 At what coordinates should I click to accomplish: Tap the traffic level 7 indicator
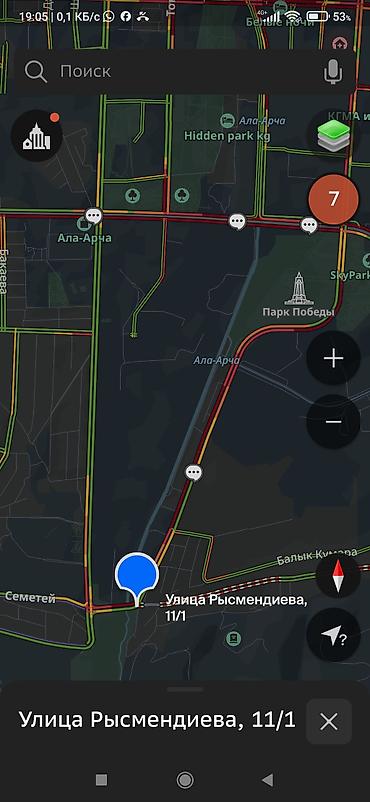click(x=334, y=199)
